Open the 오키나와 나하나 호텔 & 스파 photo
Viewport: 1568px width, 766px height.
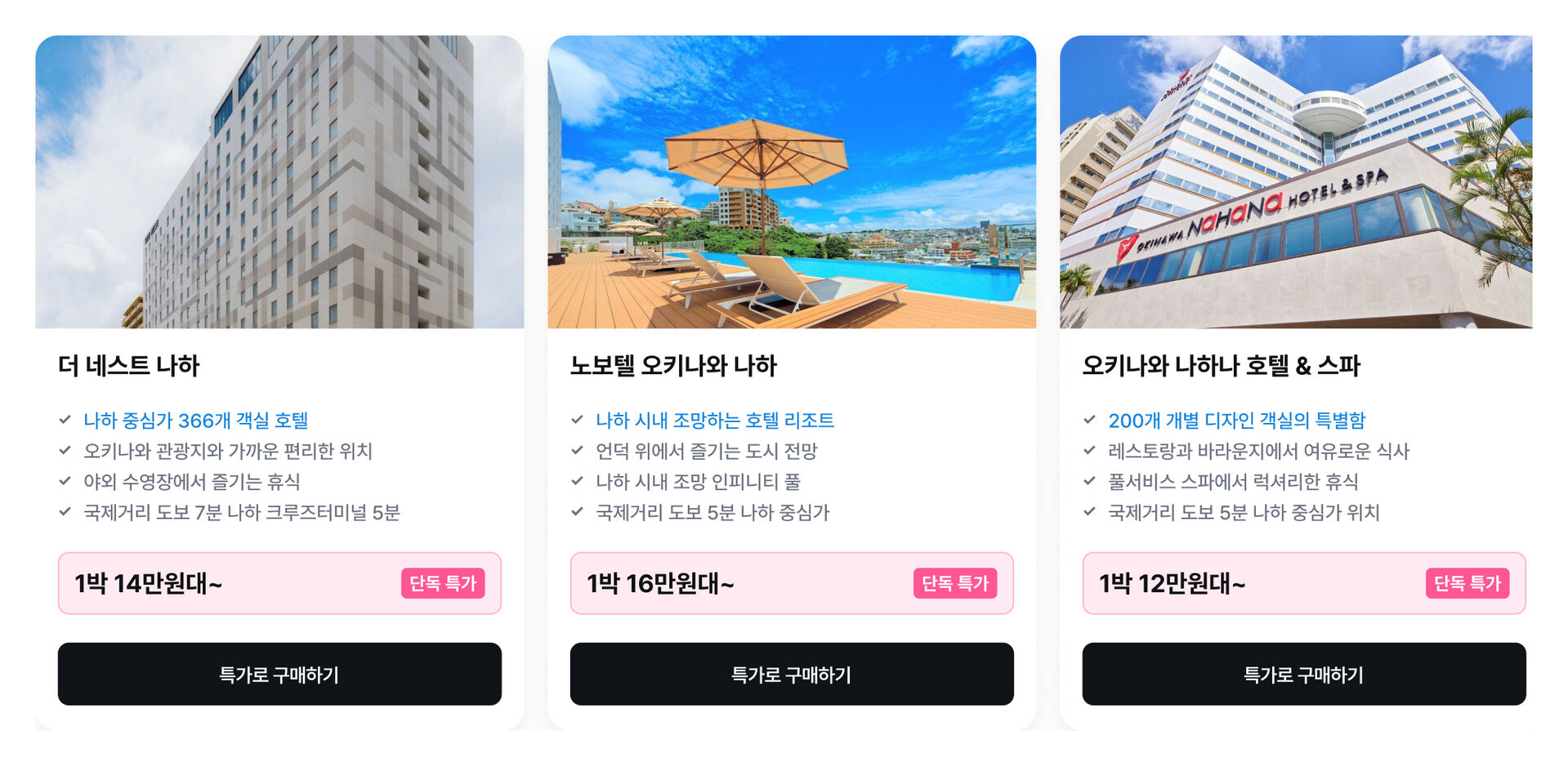click(x=1295, y=181)
